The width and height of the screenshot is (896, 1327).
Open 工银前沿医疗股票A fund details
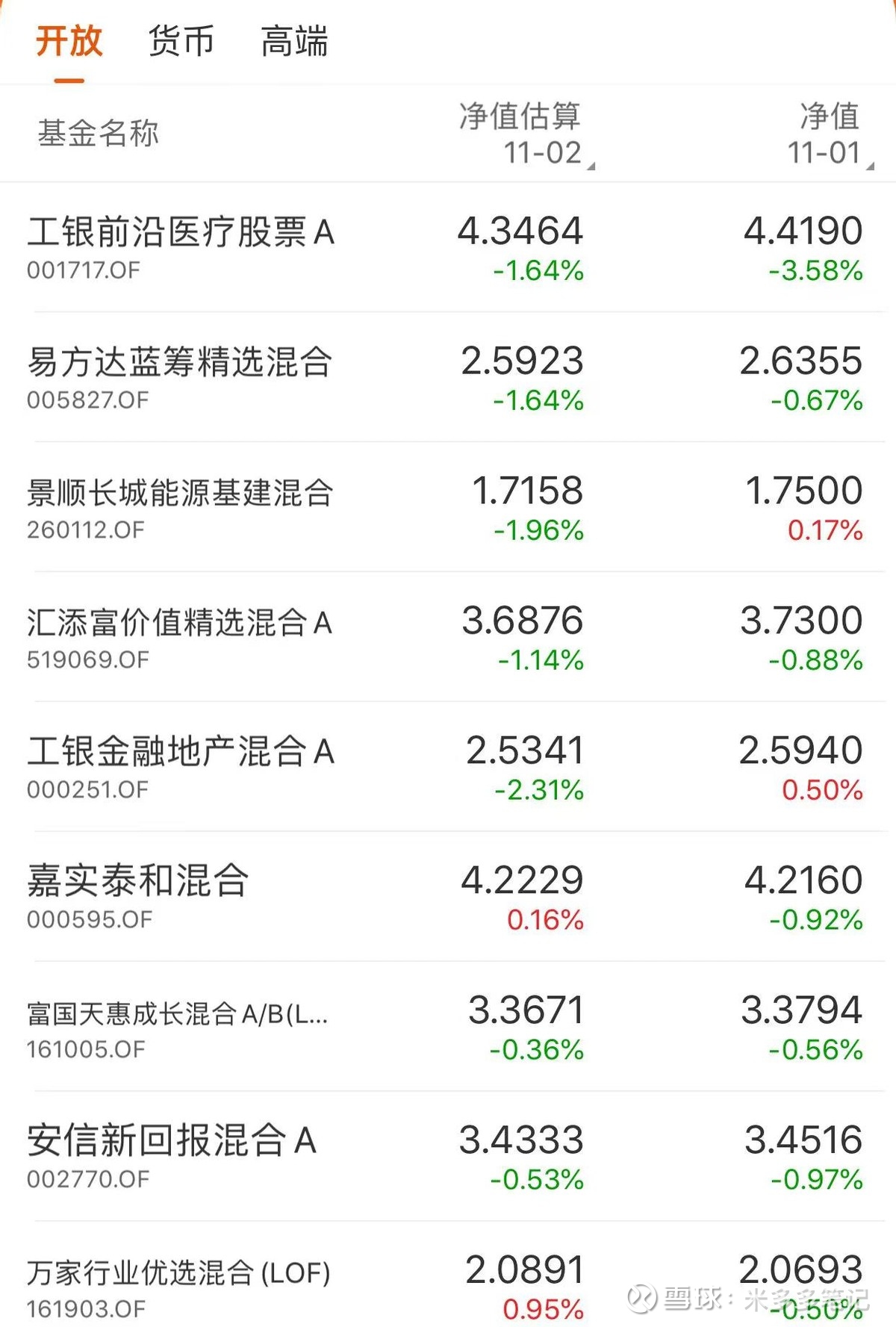pos(184,231)
